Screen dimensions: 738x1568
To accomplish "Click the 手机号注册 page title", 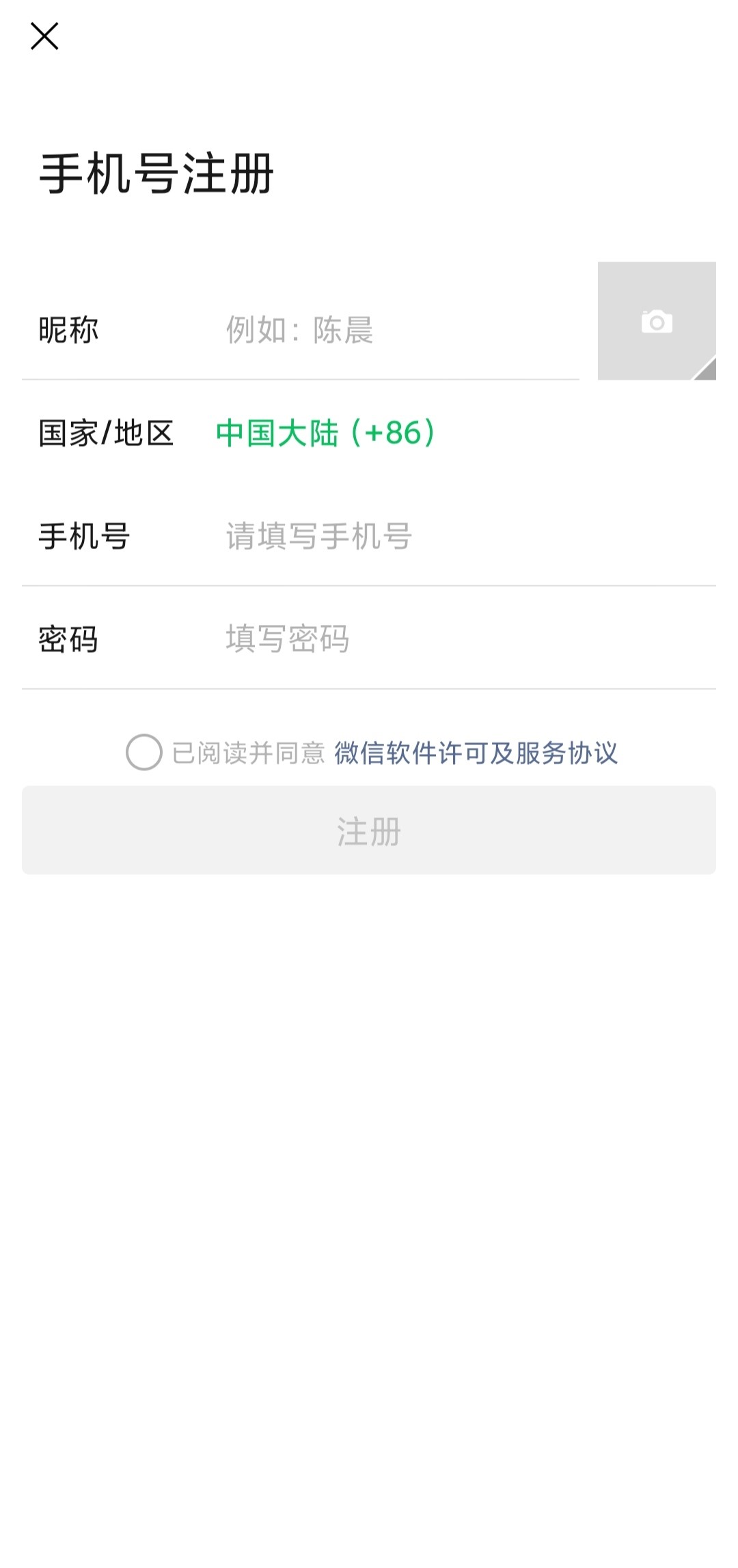I will pos(158,173).
